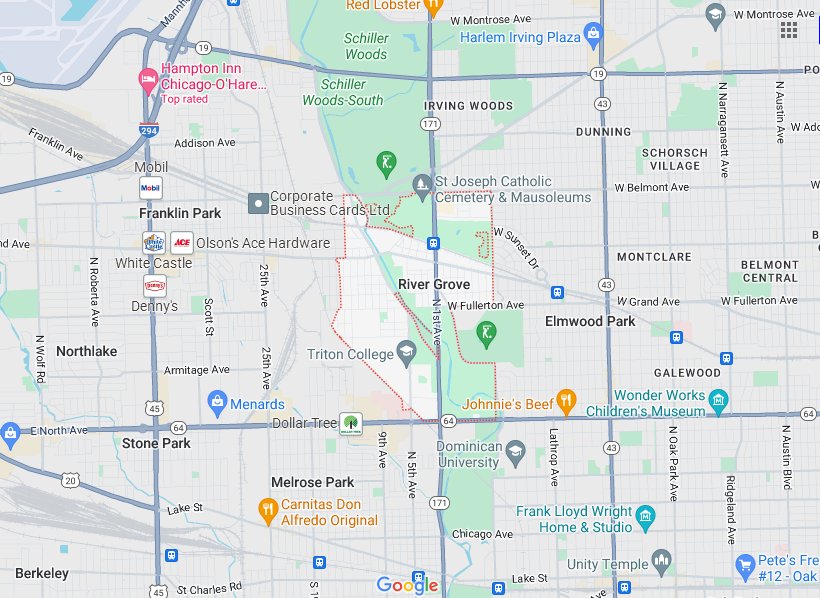Image resolution: width=820 pixels, height=598 pixels.
Task: Tap the Olson's Ace Hardware pin
Action: coord(182,242)
